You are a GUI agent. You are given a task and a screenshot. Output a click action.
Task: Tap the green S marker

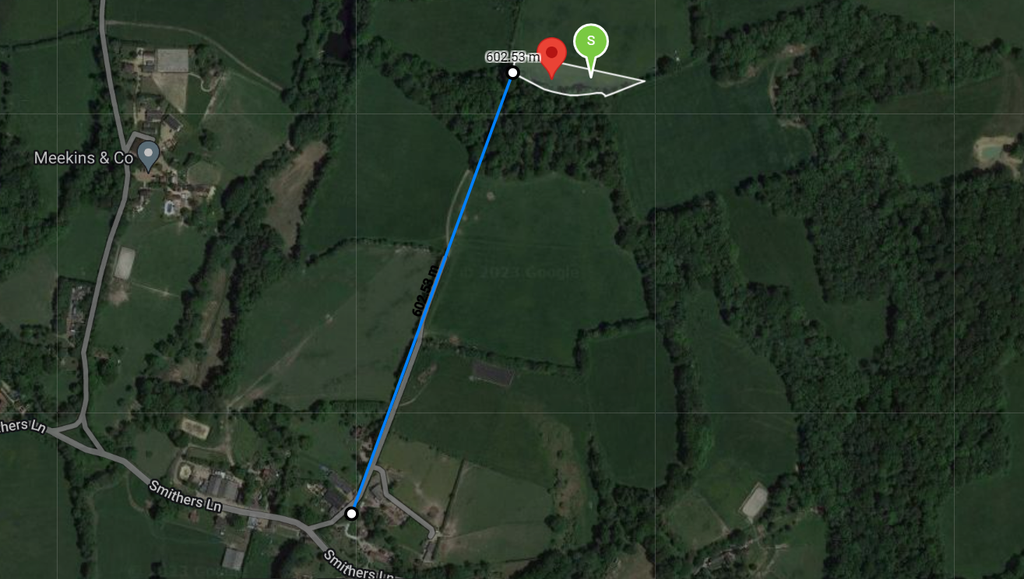click(x=591, y=43)
